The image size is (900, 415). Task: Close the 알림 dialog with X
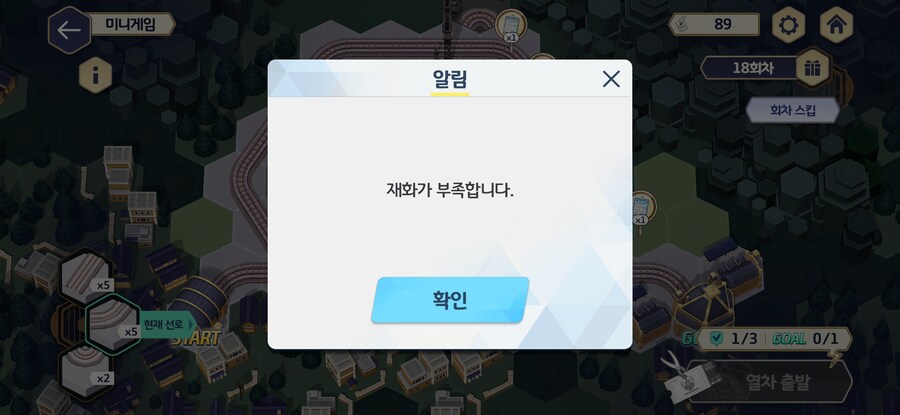click(x=611, y=79)
